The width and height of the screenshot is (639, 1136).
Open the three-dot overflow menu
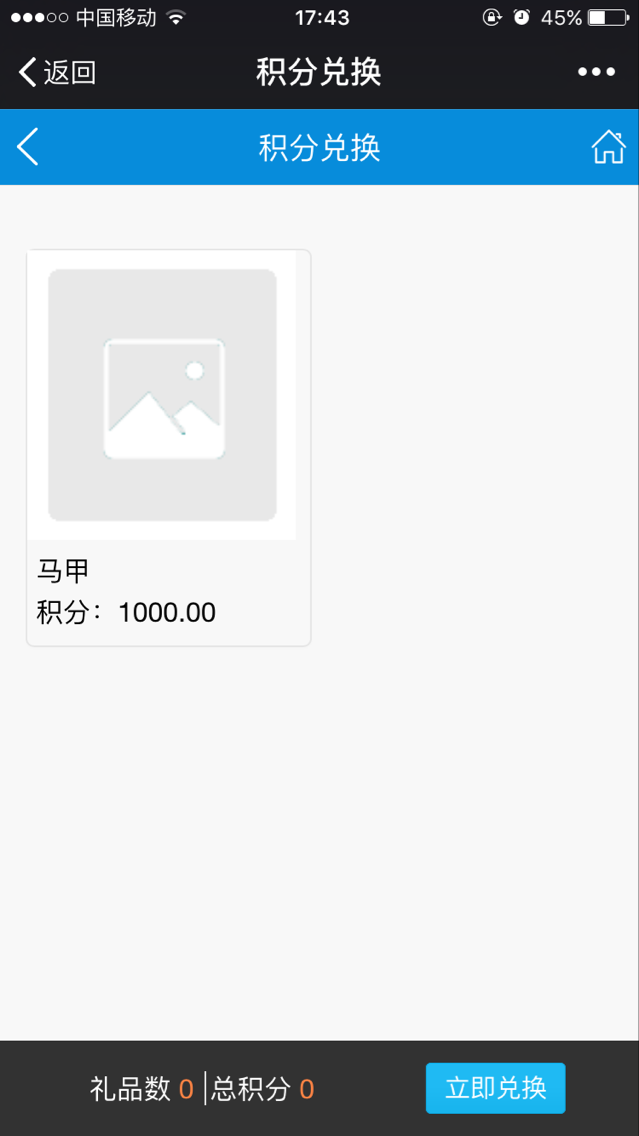pos(596,72)
